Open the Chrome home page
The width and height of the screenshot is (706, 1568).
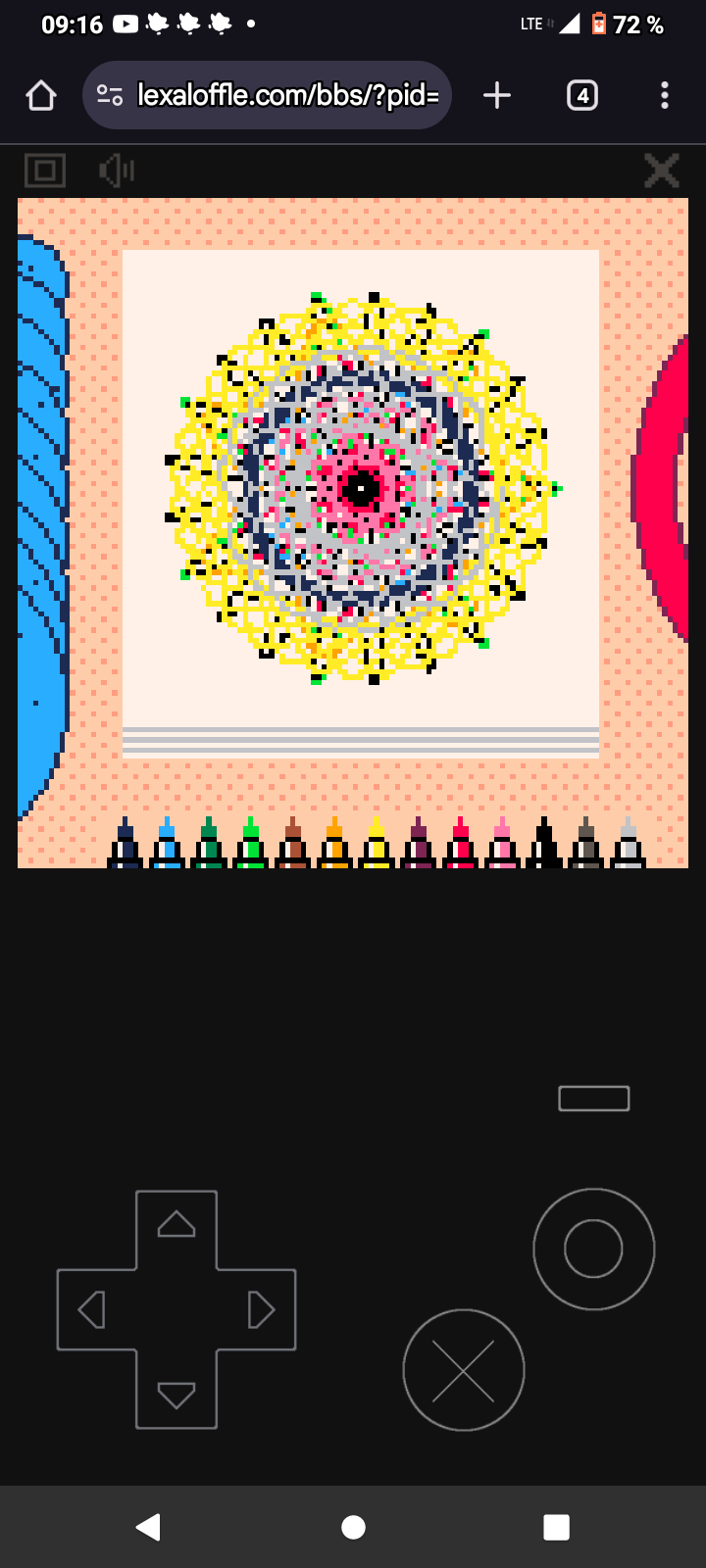click(x=41, y=95)
